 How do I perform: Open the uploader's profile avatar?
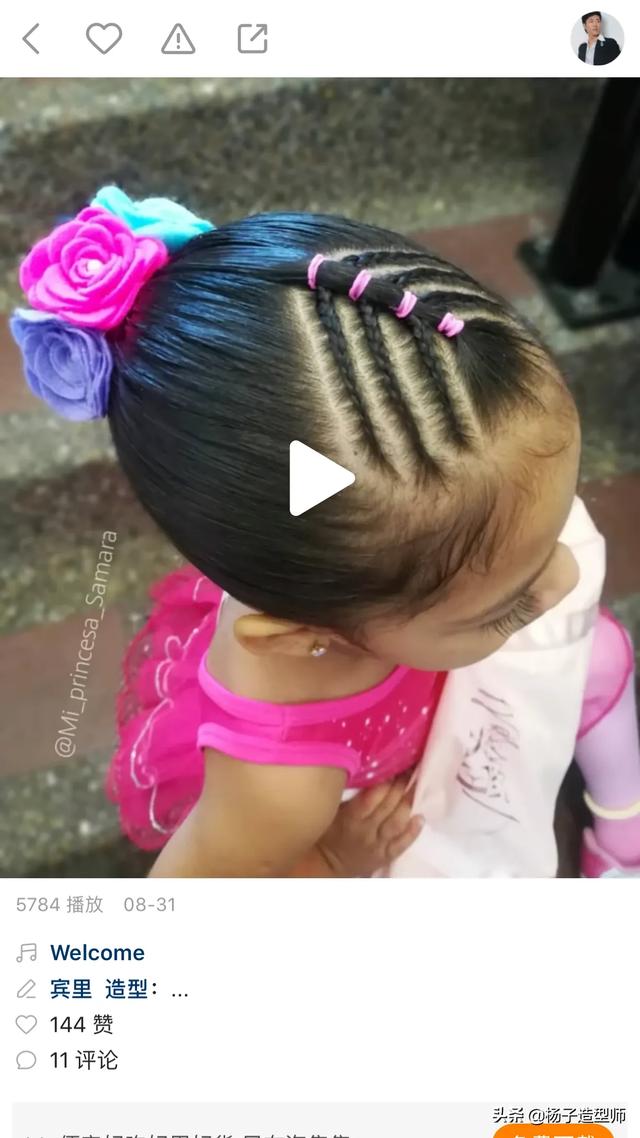coord(596,39)
